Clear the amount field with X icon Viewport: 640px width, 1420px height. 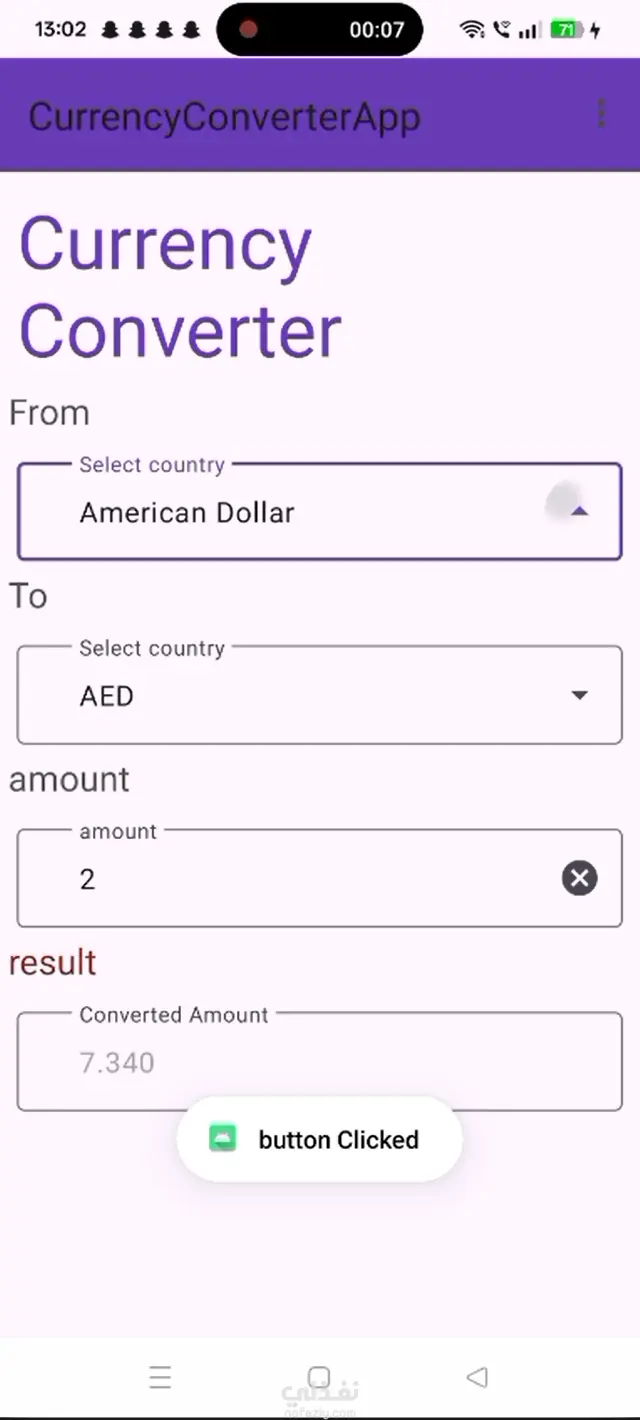pos(579,878)
